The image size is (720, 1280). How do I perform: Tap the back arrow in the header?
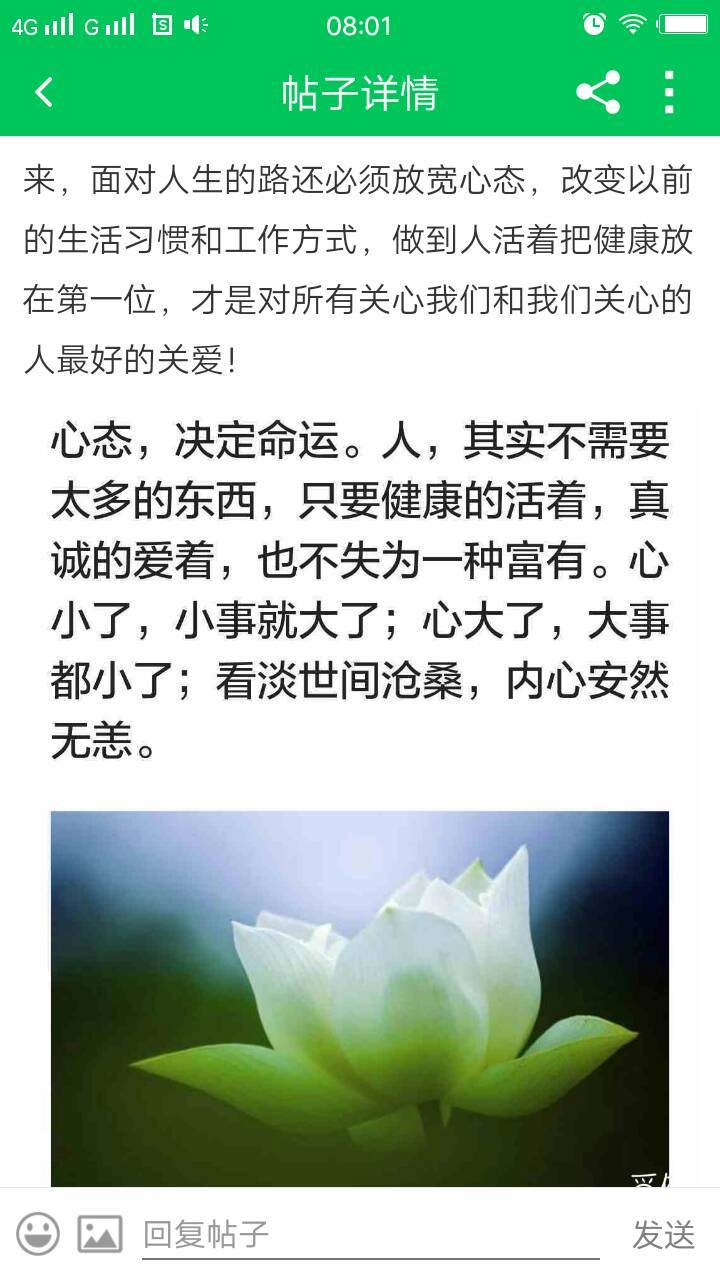(x=42, y=92)
